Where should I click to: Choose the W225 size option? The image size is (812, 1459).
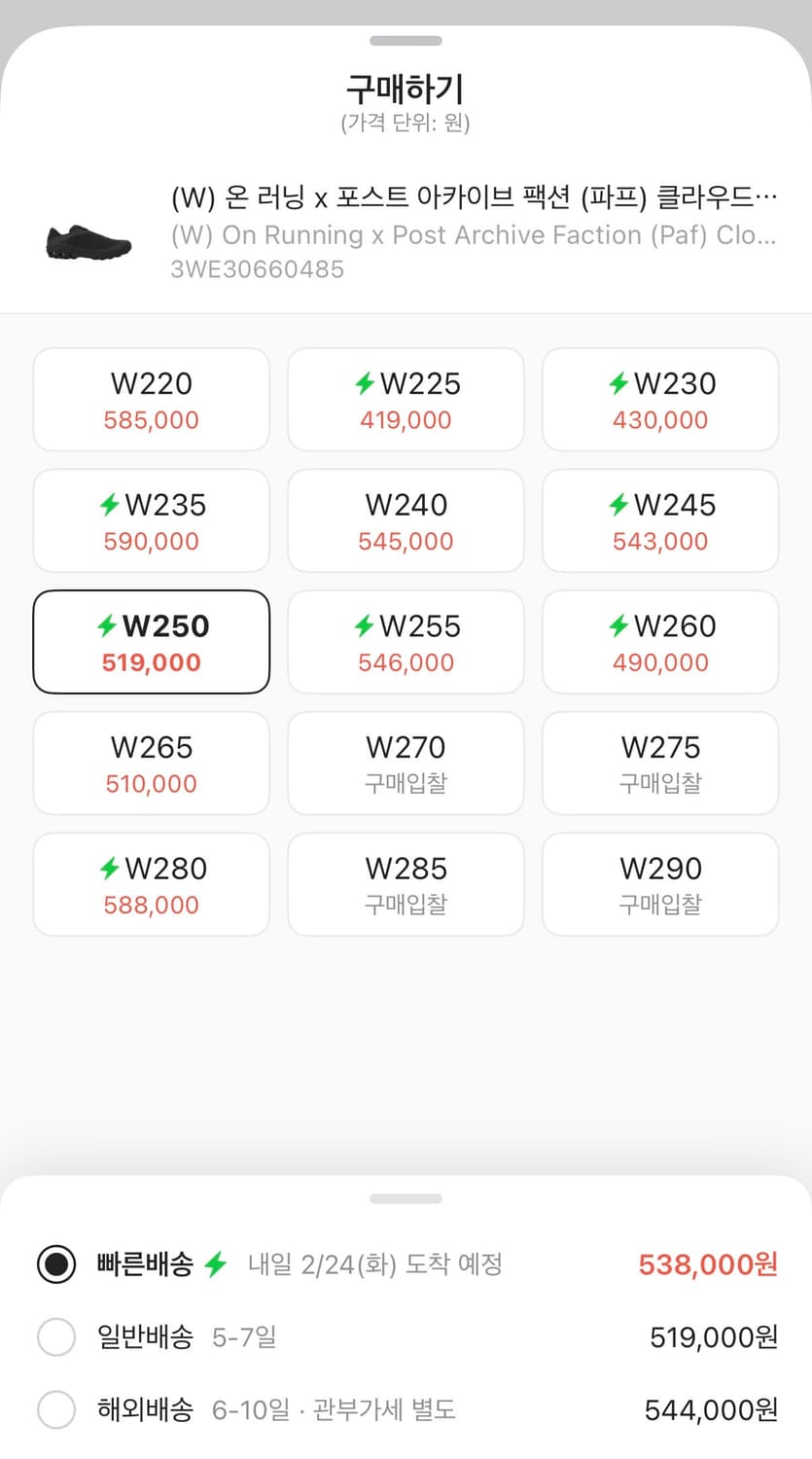406,400
